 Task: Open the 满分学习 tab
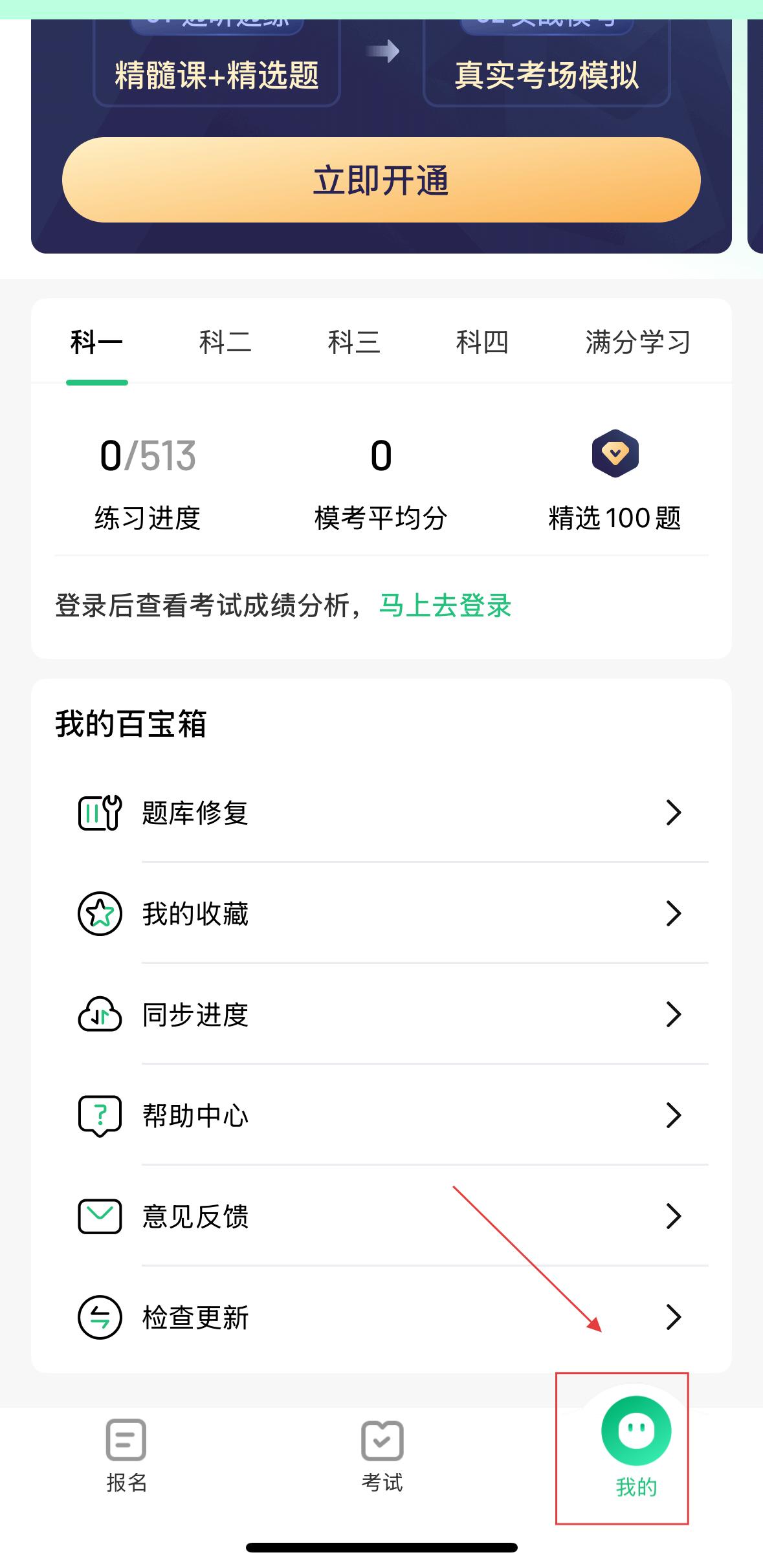click(637, 342)
